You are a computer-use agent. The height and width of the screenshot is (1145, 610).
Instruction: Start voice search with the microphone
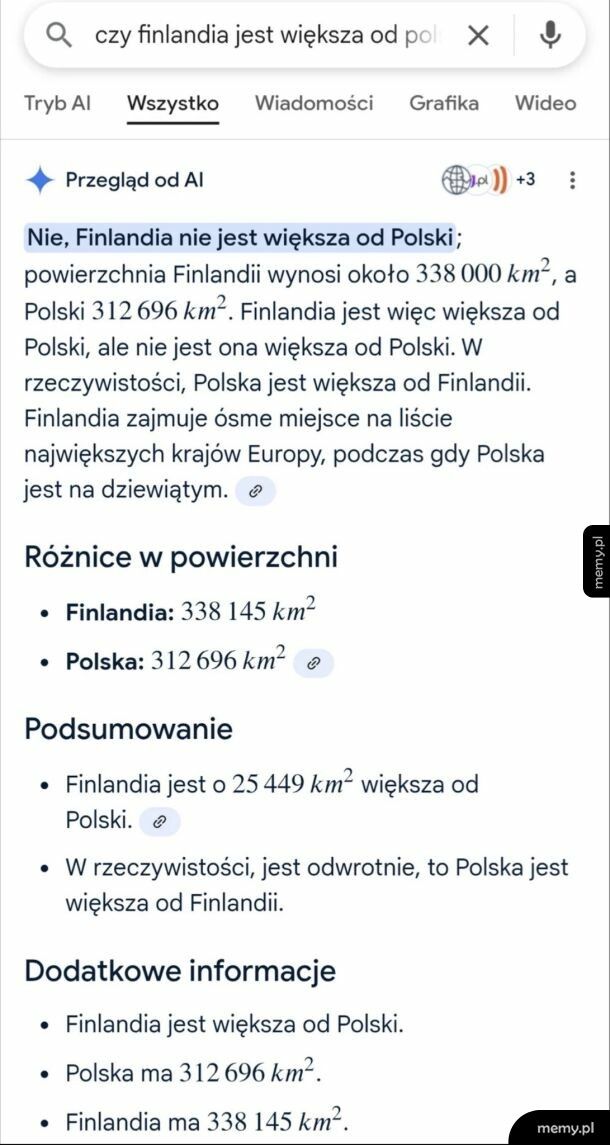[x=549, y=36]
